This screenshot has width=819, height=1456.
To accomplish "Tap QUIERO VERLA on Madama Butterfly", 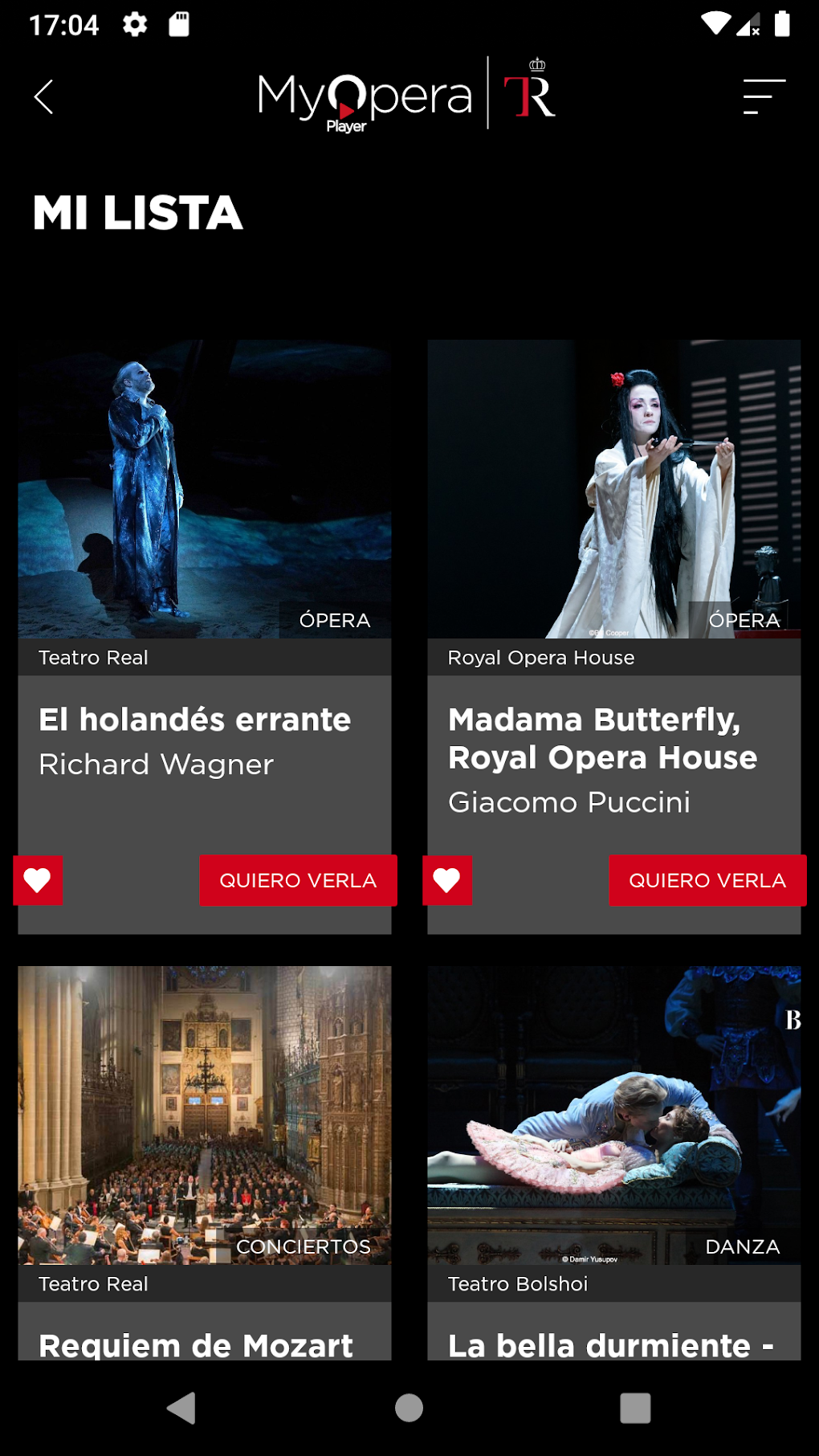I will click(x=707, y=880).
